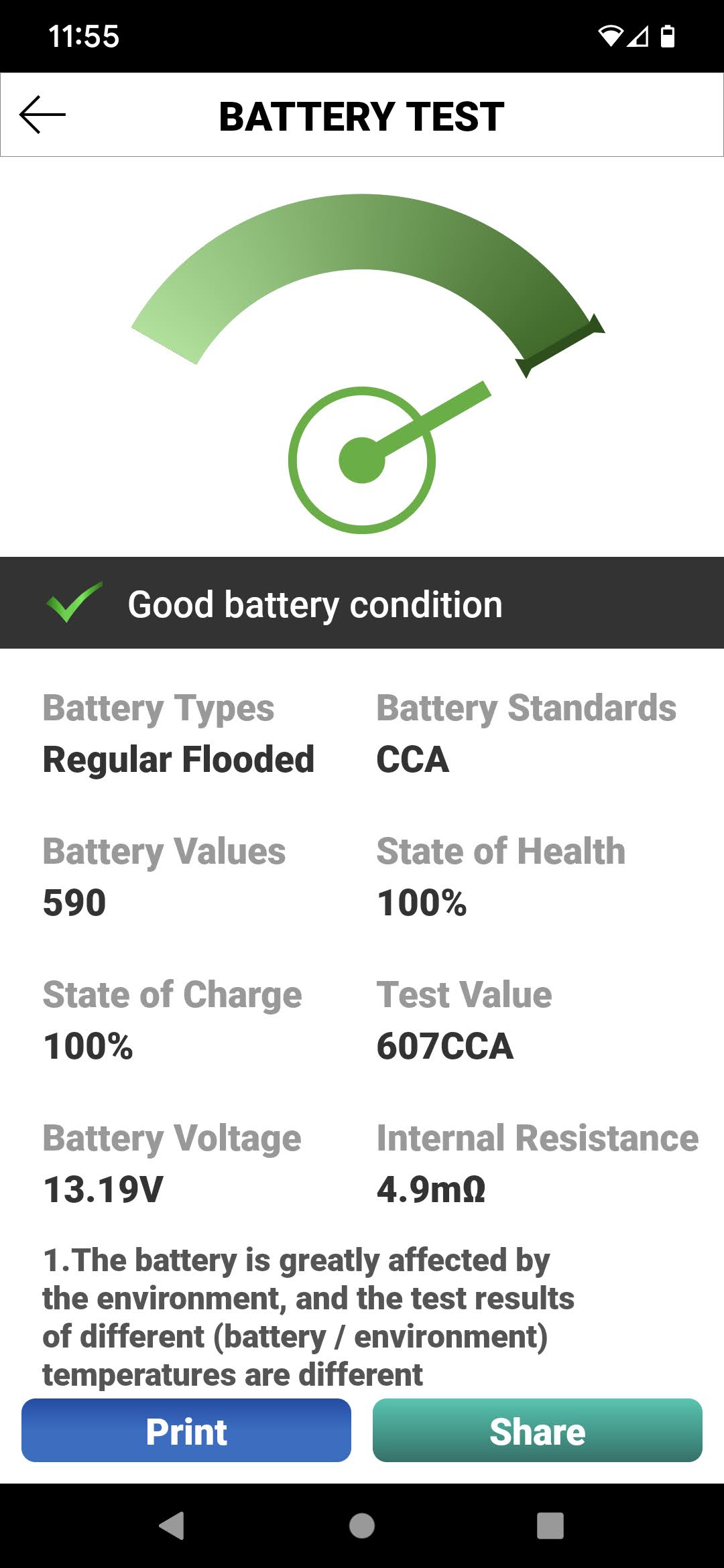Tap the system back navigation button
Screen dimensions: 724x1568
click(172, 1526)
